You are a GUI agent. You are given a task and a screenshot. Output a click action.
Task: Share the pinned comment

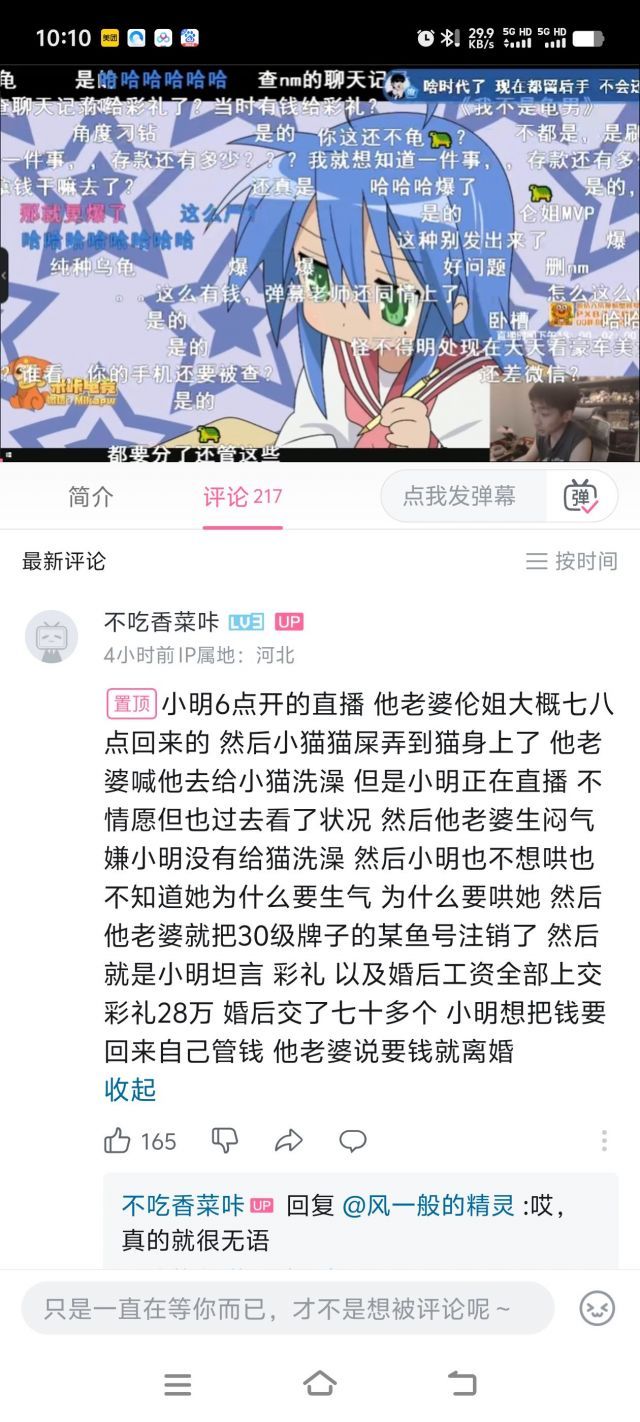pyautogui.click(x=288, y=1141)
